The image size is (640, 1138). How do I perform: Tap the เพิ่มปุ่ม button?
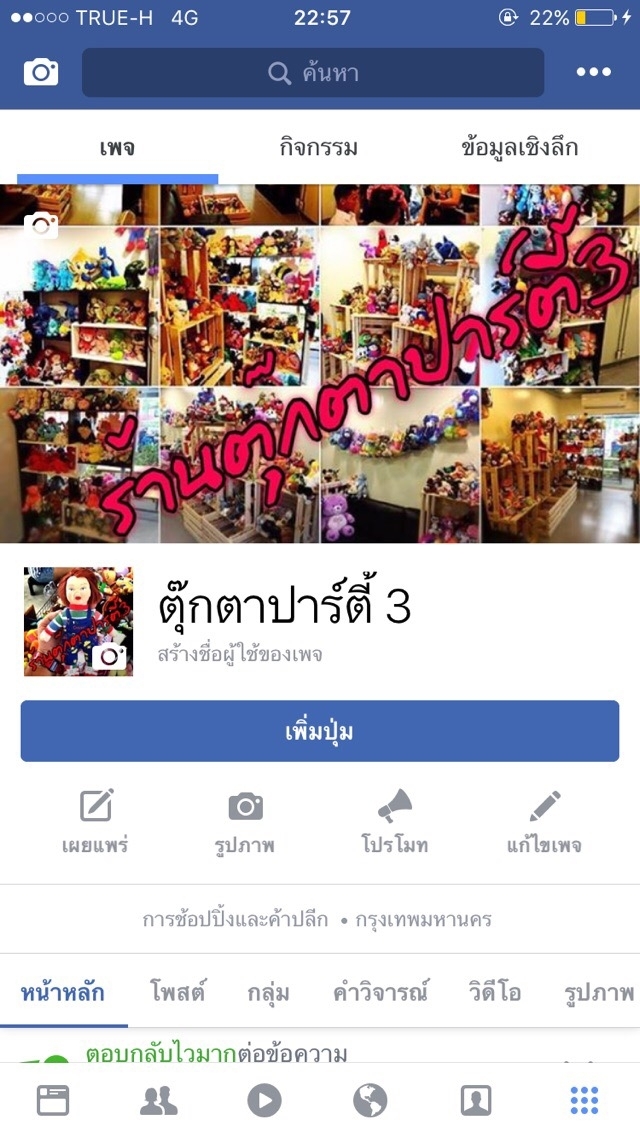click(320, 731)
